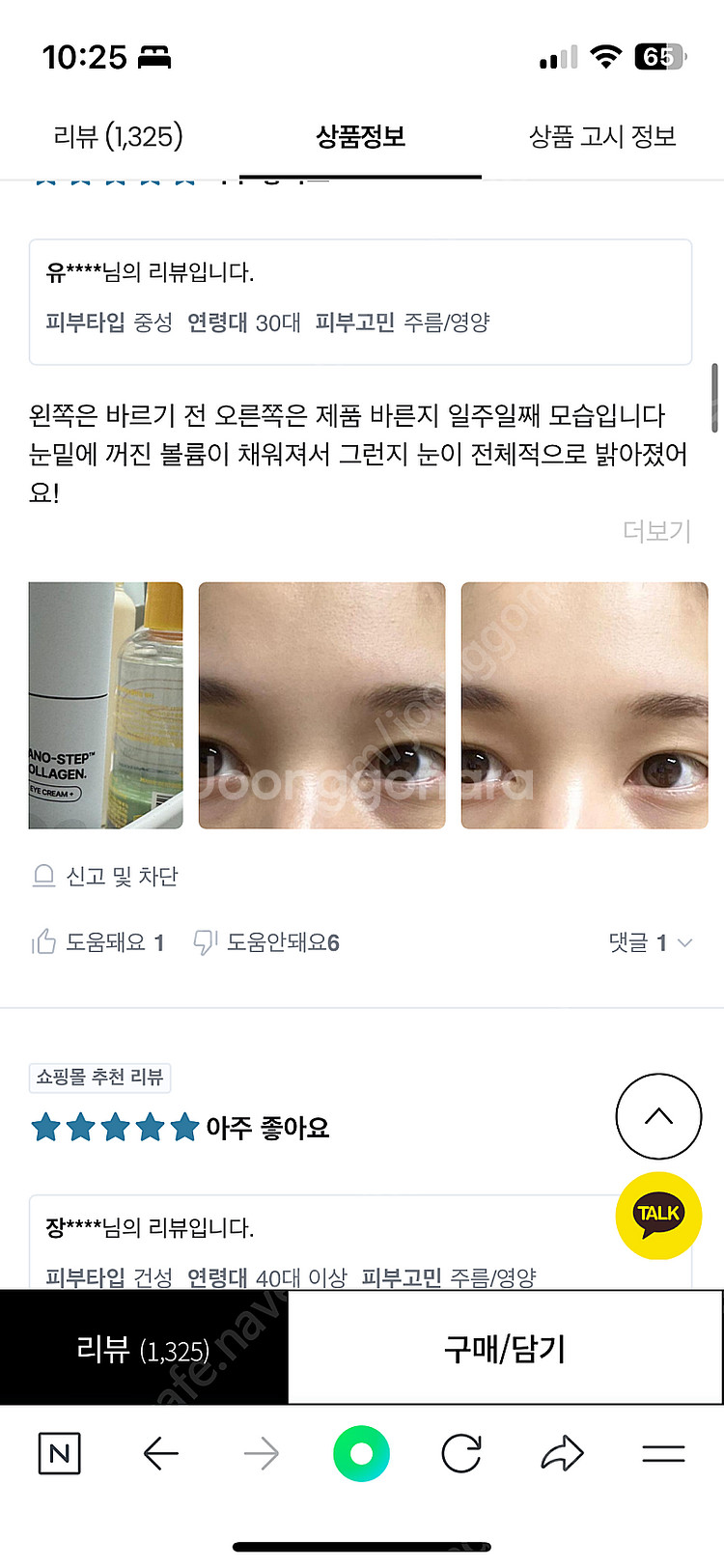Open the browser menu with two lines
This screenshot has width=724, height=1568.
(663, 1453)
